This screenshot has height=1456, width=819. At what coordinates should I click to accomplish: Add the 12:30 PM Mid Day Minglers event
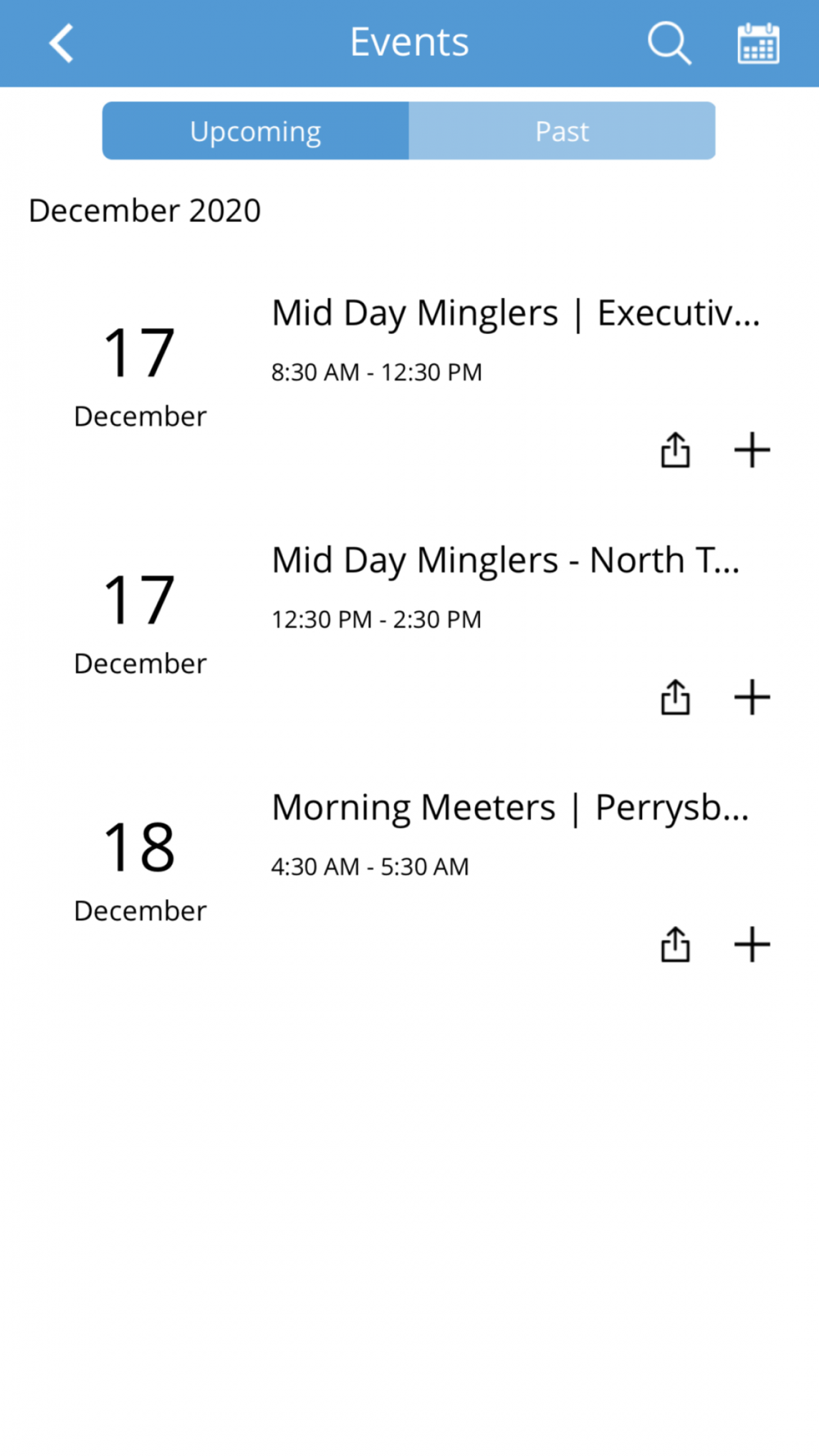click(752, 697)
